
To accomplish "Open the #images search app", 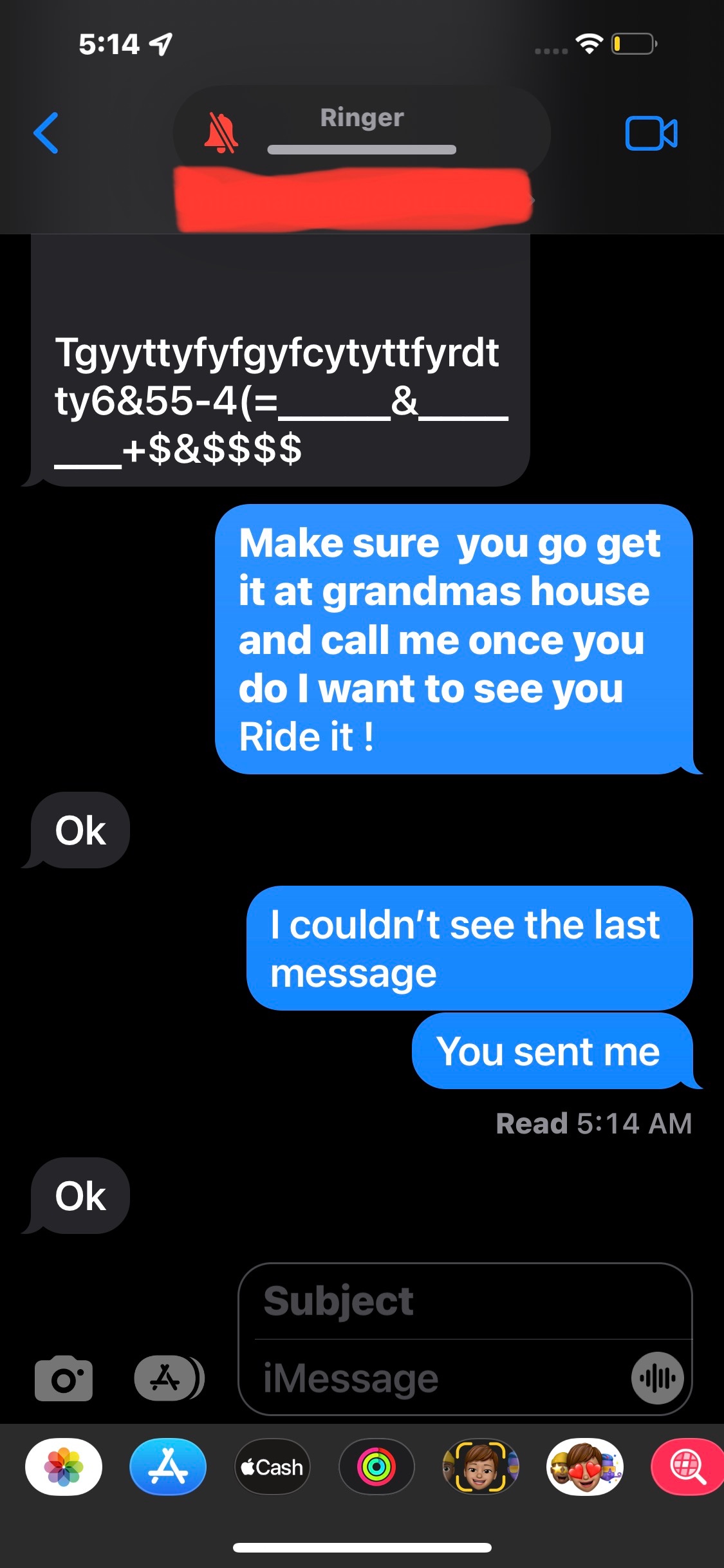I will [x=687, y=1467].
